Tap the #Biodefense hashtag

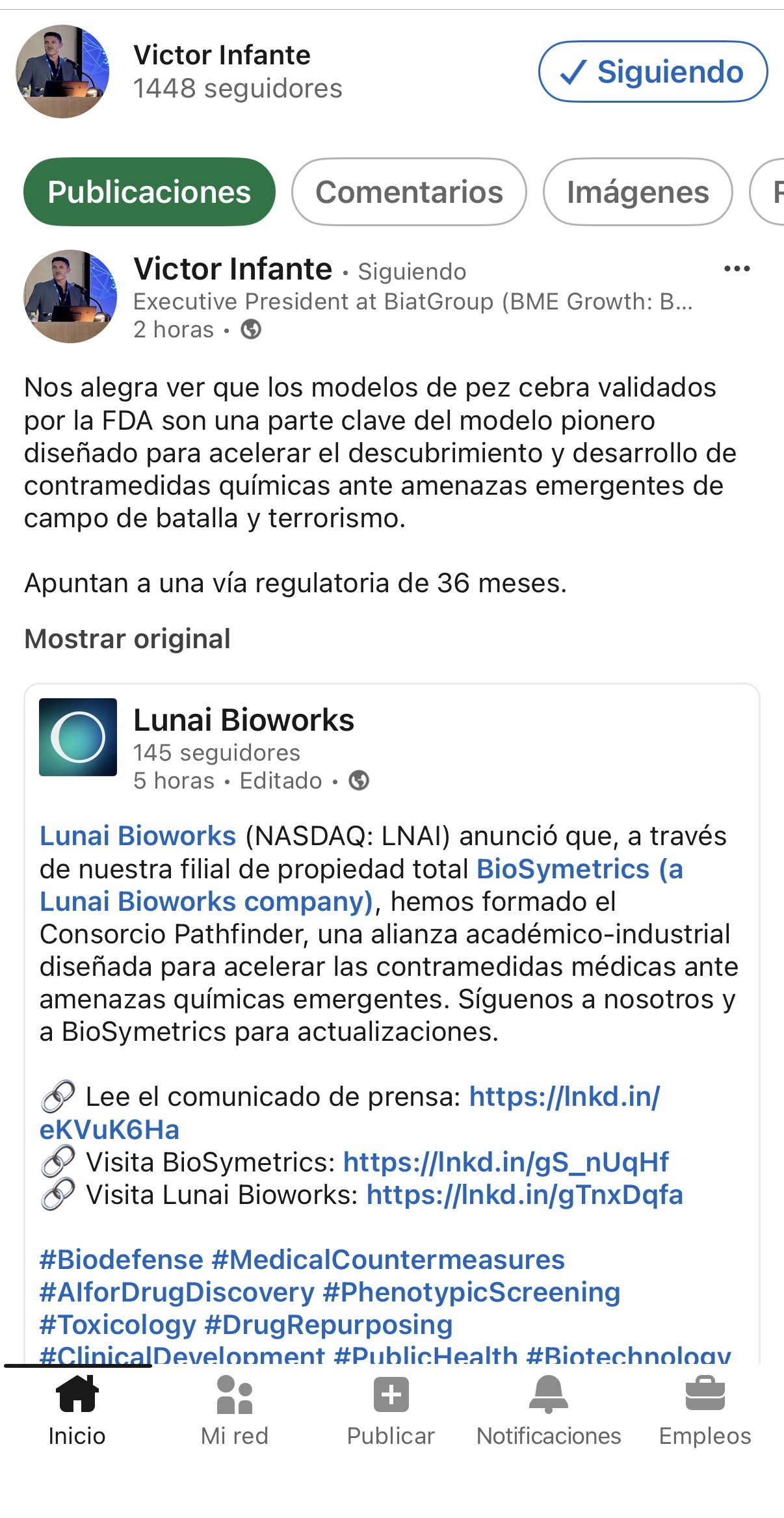click(x=122, y=1260)
